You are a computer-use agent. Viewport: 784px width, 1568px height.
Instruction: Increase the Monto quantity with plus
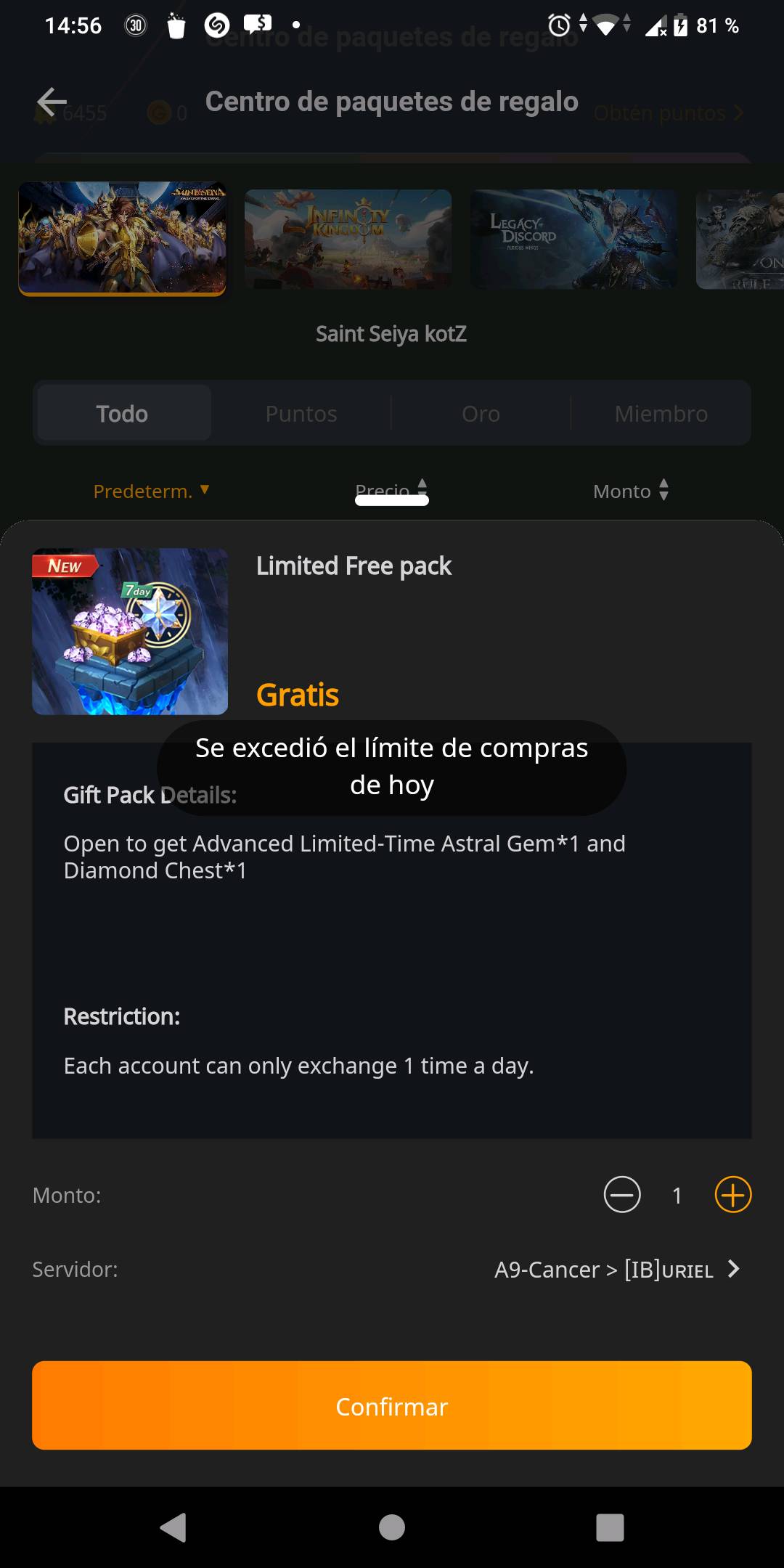732,1195
